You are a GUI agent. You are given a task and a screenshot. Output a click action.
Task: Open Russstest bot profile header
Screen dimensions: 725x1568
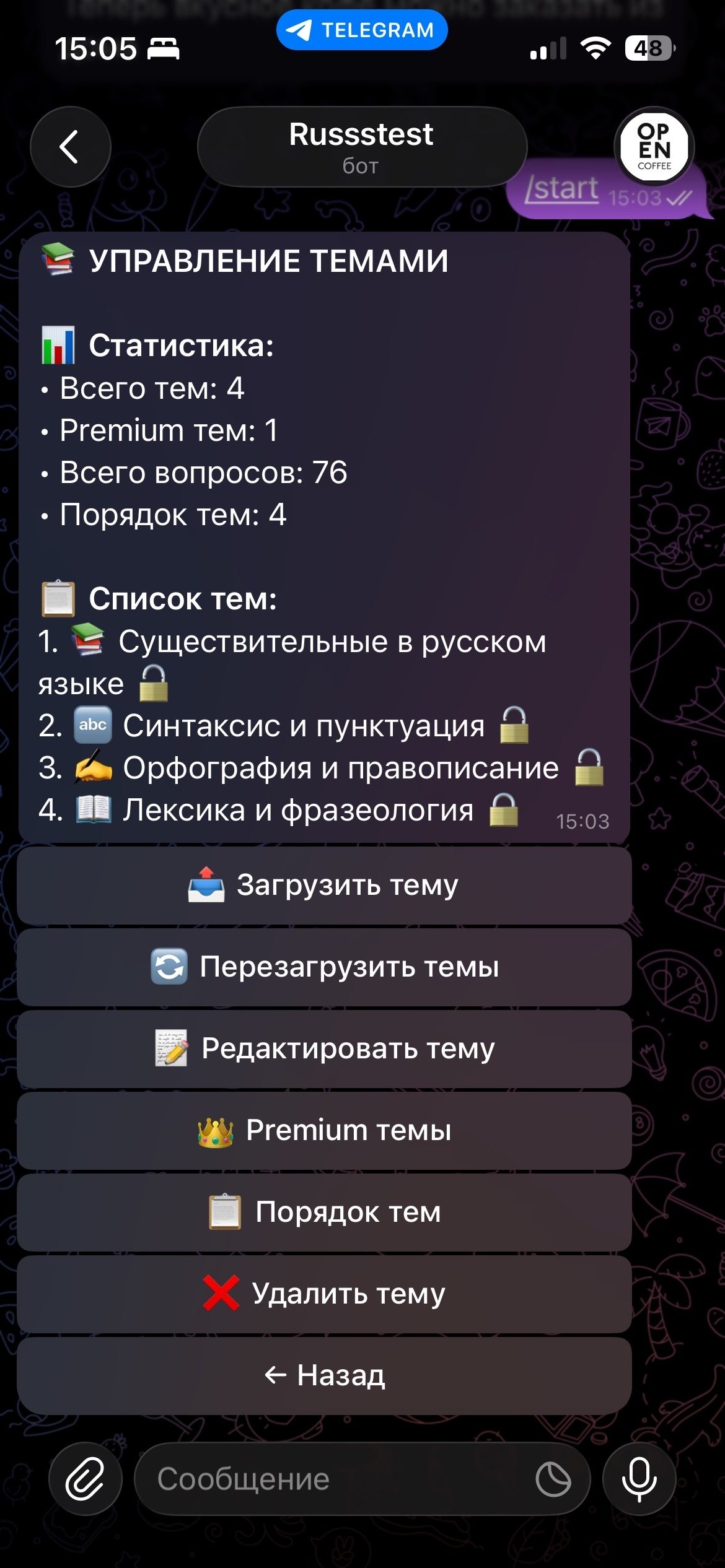(x=362, y=147)
